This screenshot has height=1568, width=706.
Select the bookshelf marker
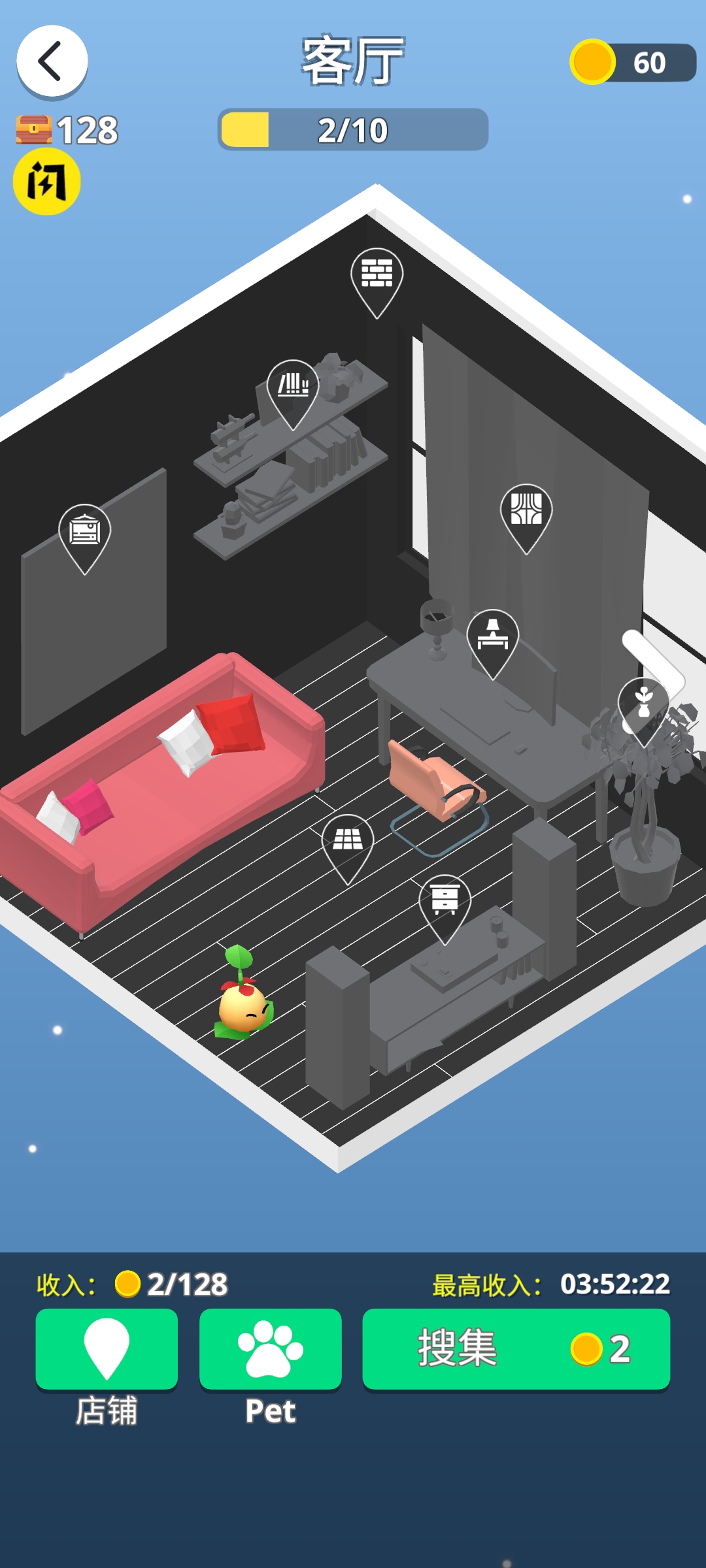click(x=293, y=387)
